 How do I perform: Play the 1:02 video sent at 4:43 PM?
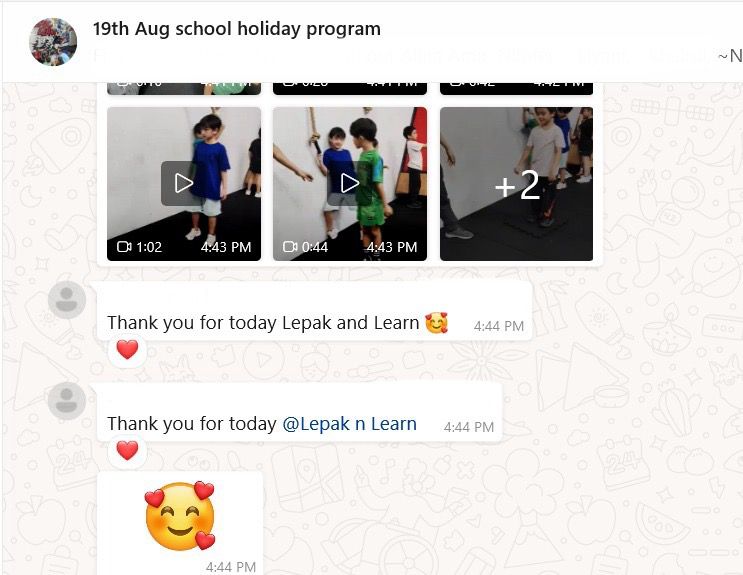tap(184, 183)
